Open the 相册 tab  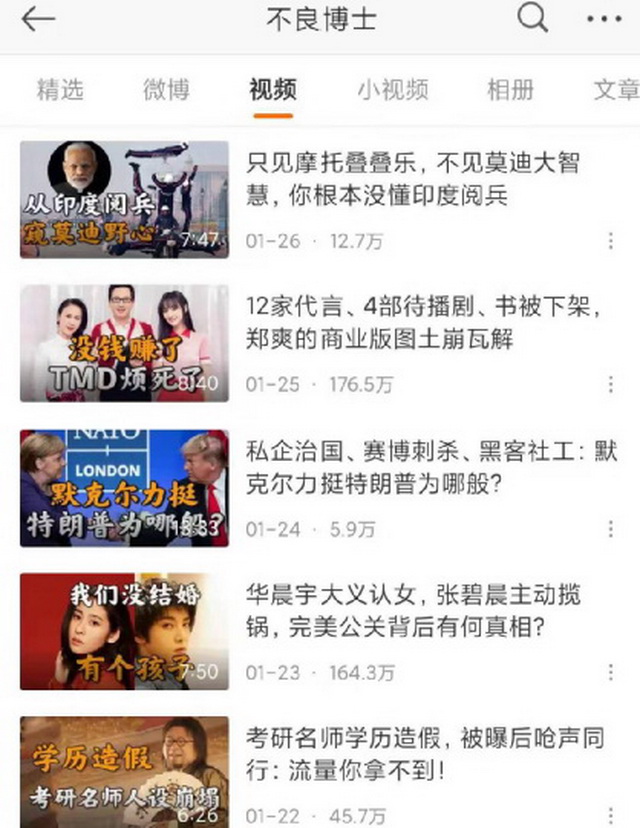point(510,89)
